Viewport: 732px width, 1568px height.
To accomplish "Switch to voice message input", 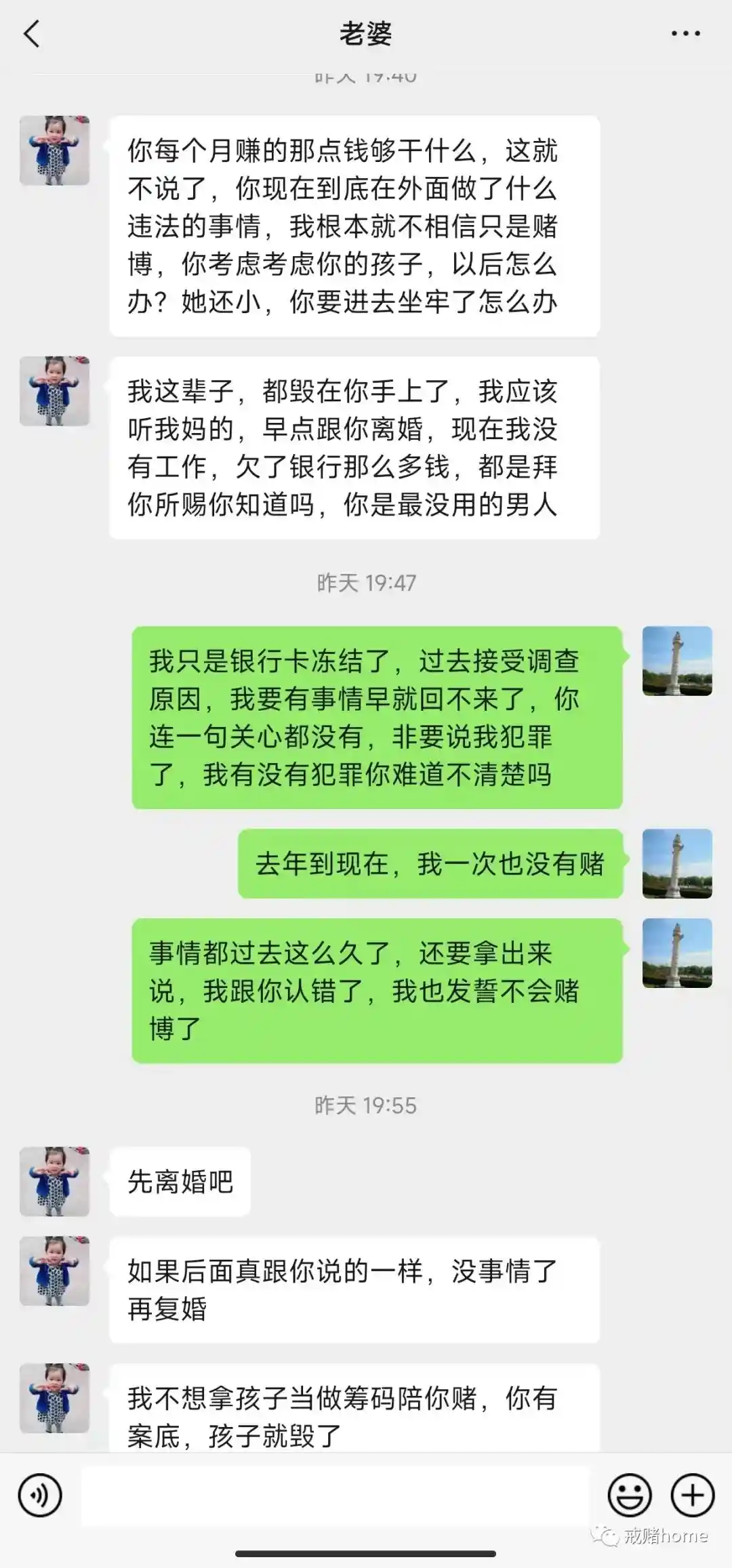I will pos(40,1496).
